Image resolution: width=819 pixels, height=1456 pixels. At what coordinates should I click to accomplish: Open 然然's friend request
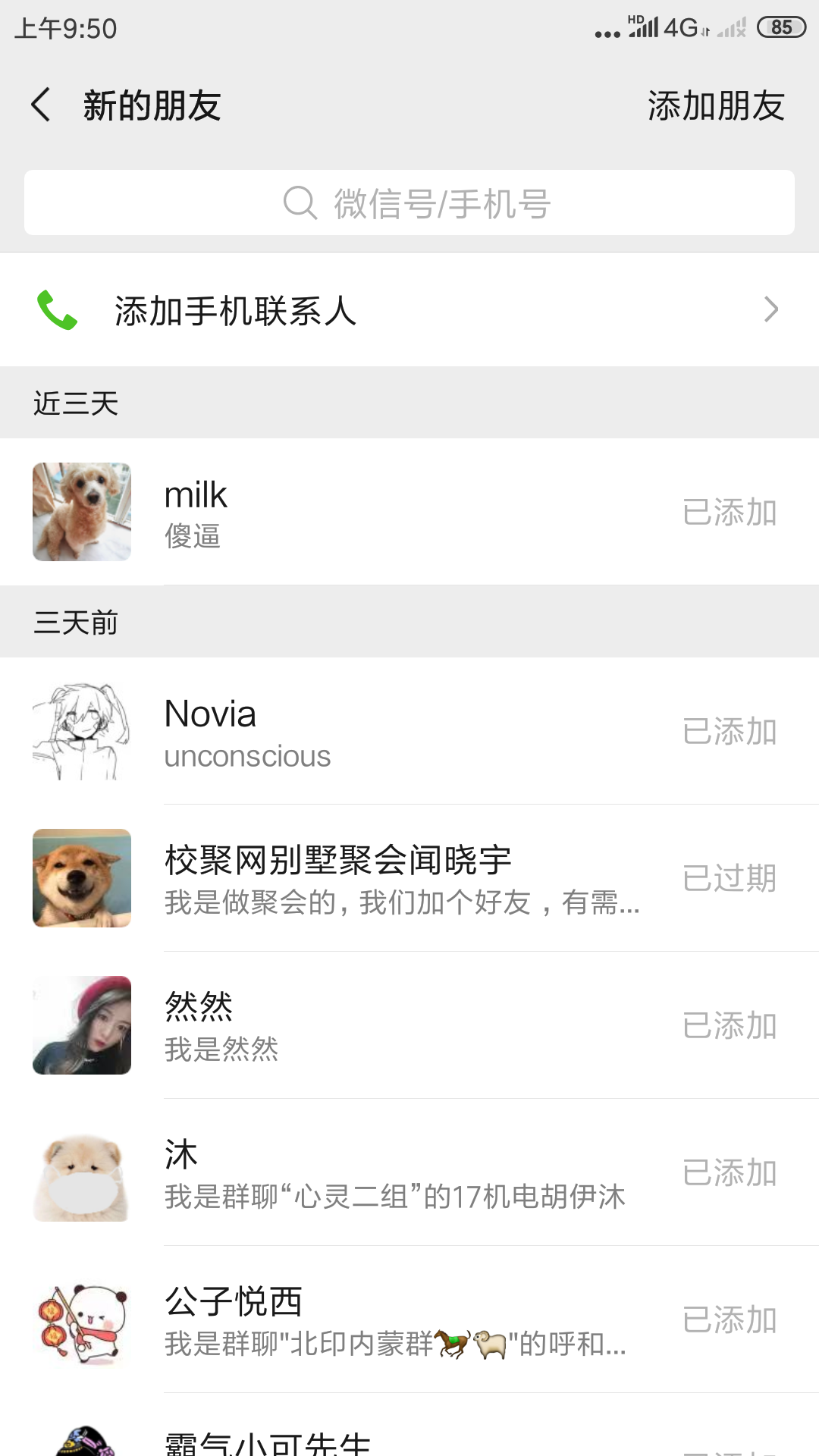[x=409, y=1025]
